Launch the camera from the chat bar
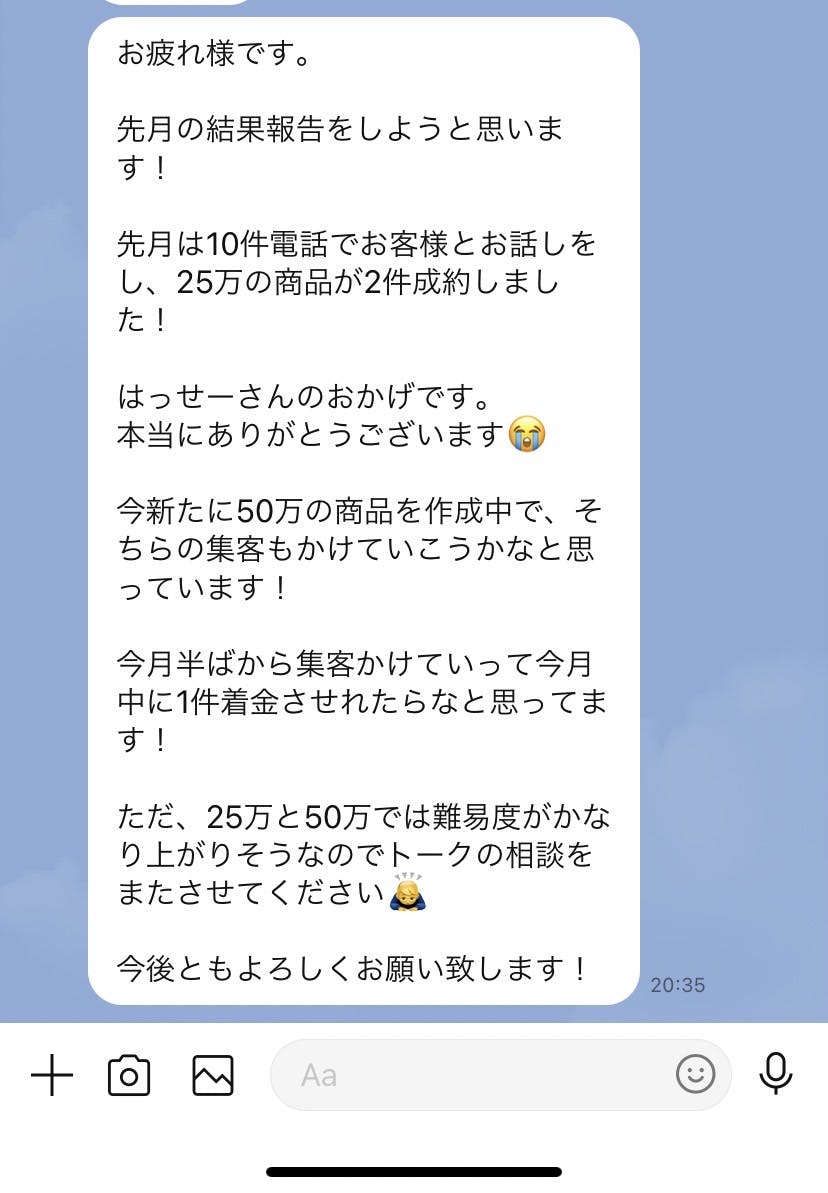 (x=129, y=1076)
